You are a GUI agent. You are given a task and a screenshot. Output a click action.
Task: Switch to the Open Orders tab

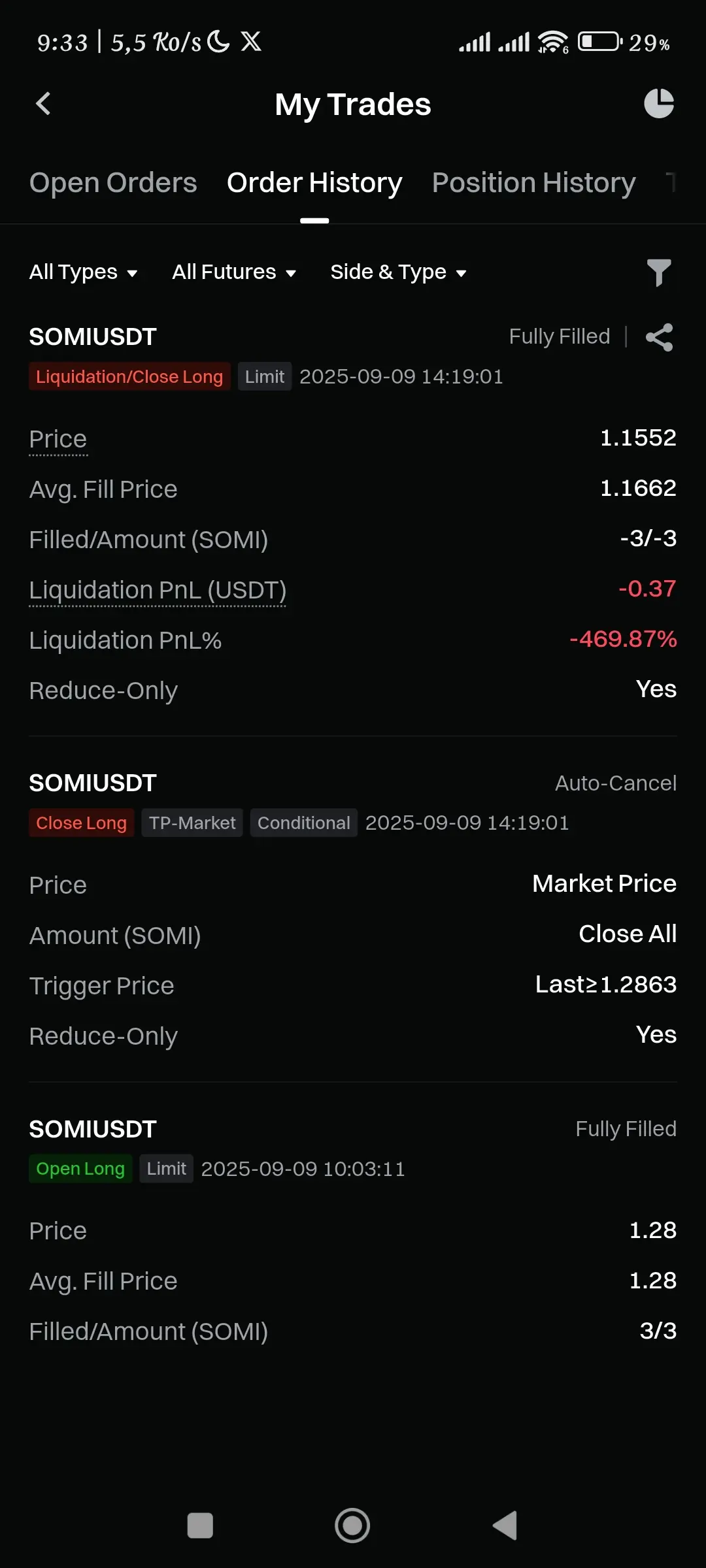113,183
